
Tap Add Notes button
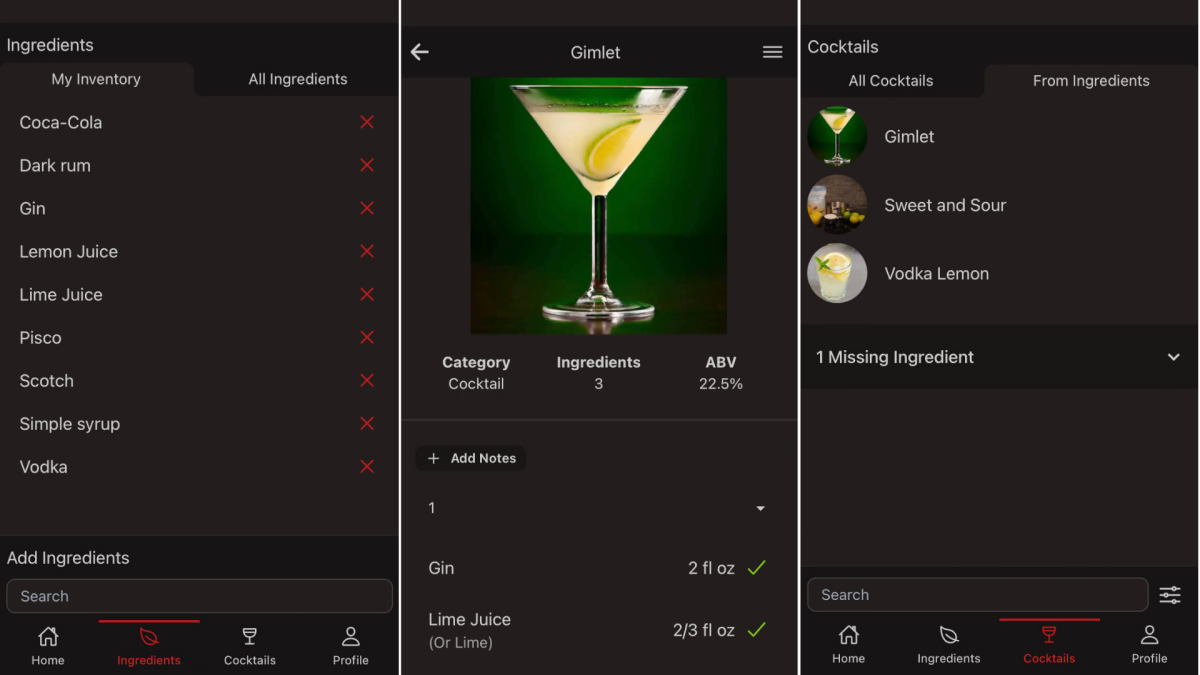coord(471,458)
